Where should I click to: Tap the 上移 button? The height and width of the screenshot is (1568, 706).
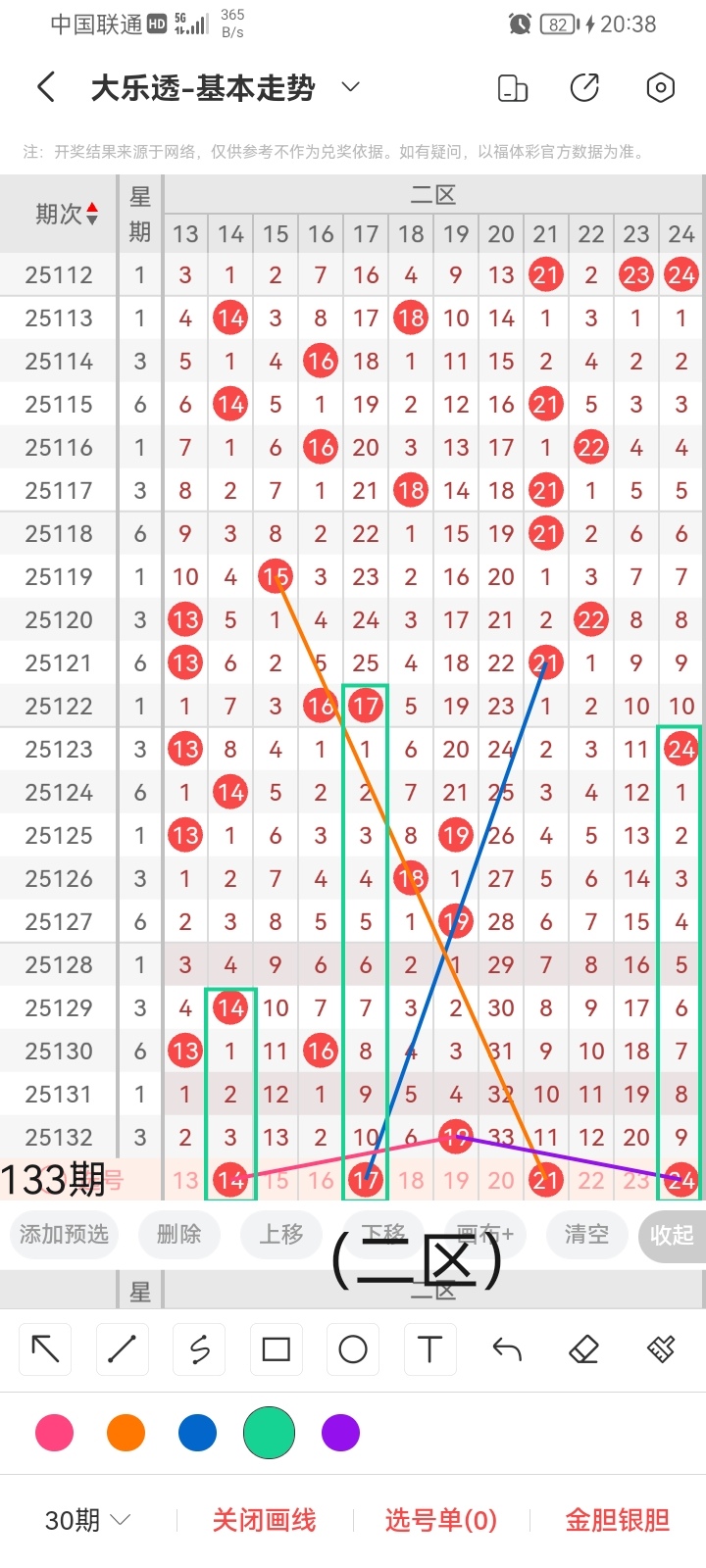[281, 1234]
